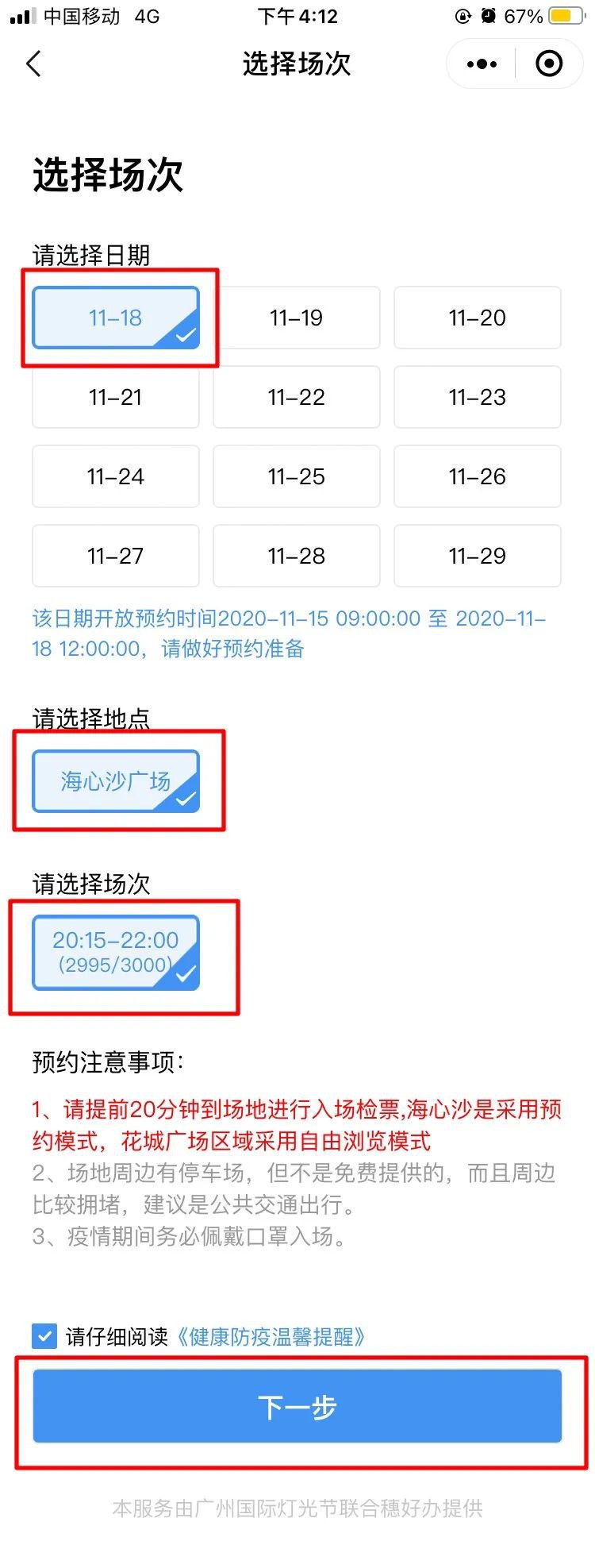Select the 海心沙广场 location
This screenshot has height=1568, width=595.
point(116,781)
